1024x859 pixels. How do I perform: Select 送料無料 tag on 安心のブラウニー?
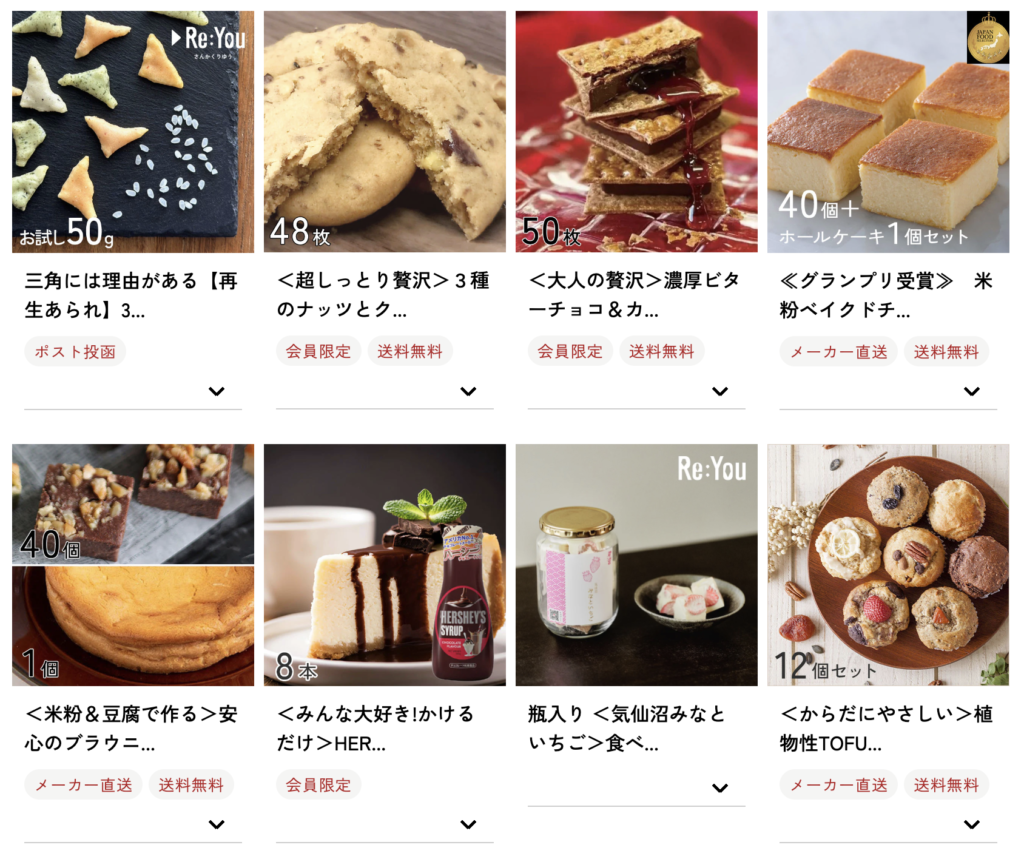(x=192, y=785)
